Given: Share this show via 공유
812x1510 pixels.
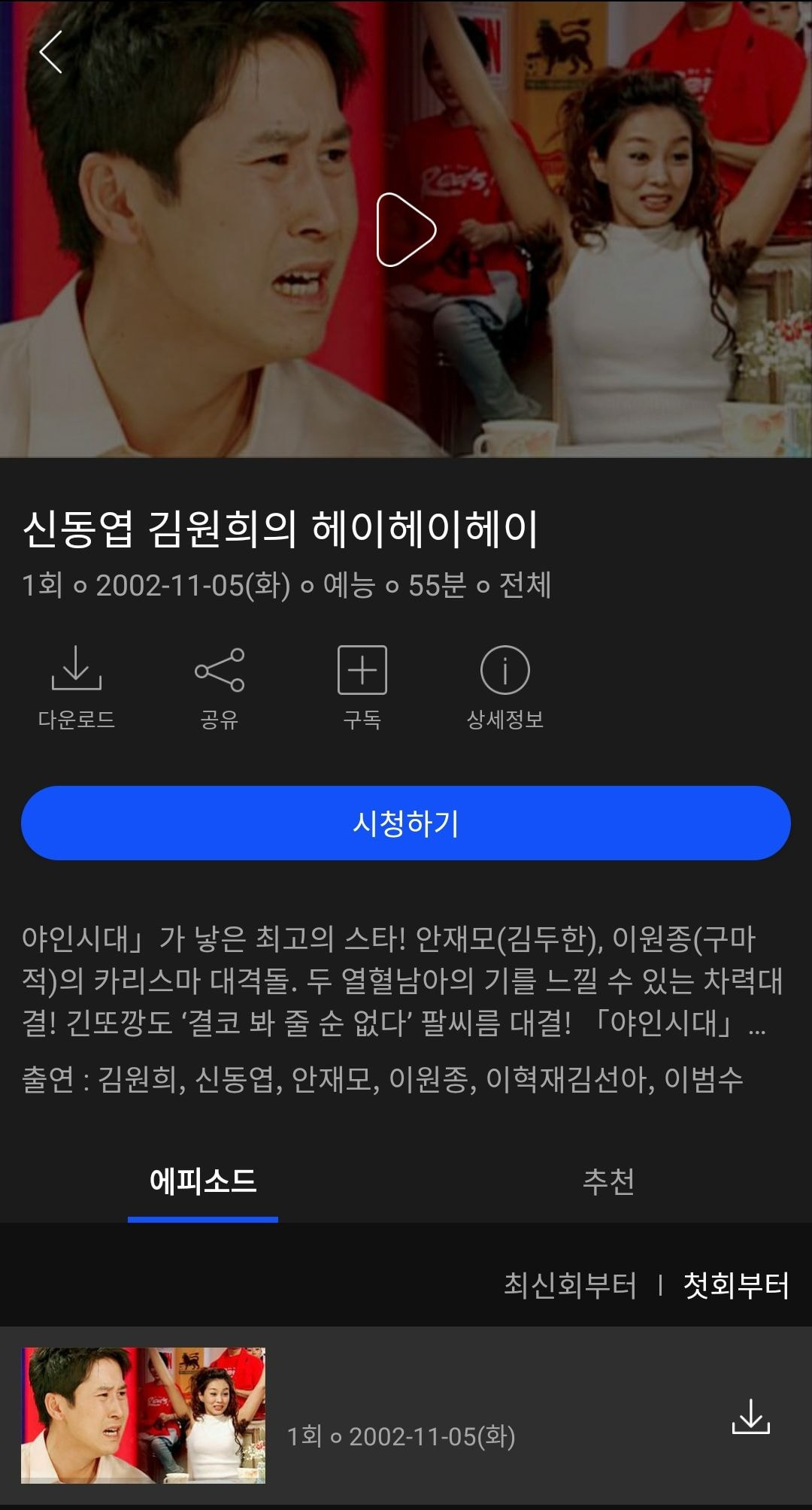Looking at the screenshot, I should point(219,685).
